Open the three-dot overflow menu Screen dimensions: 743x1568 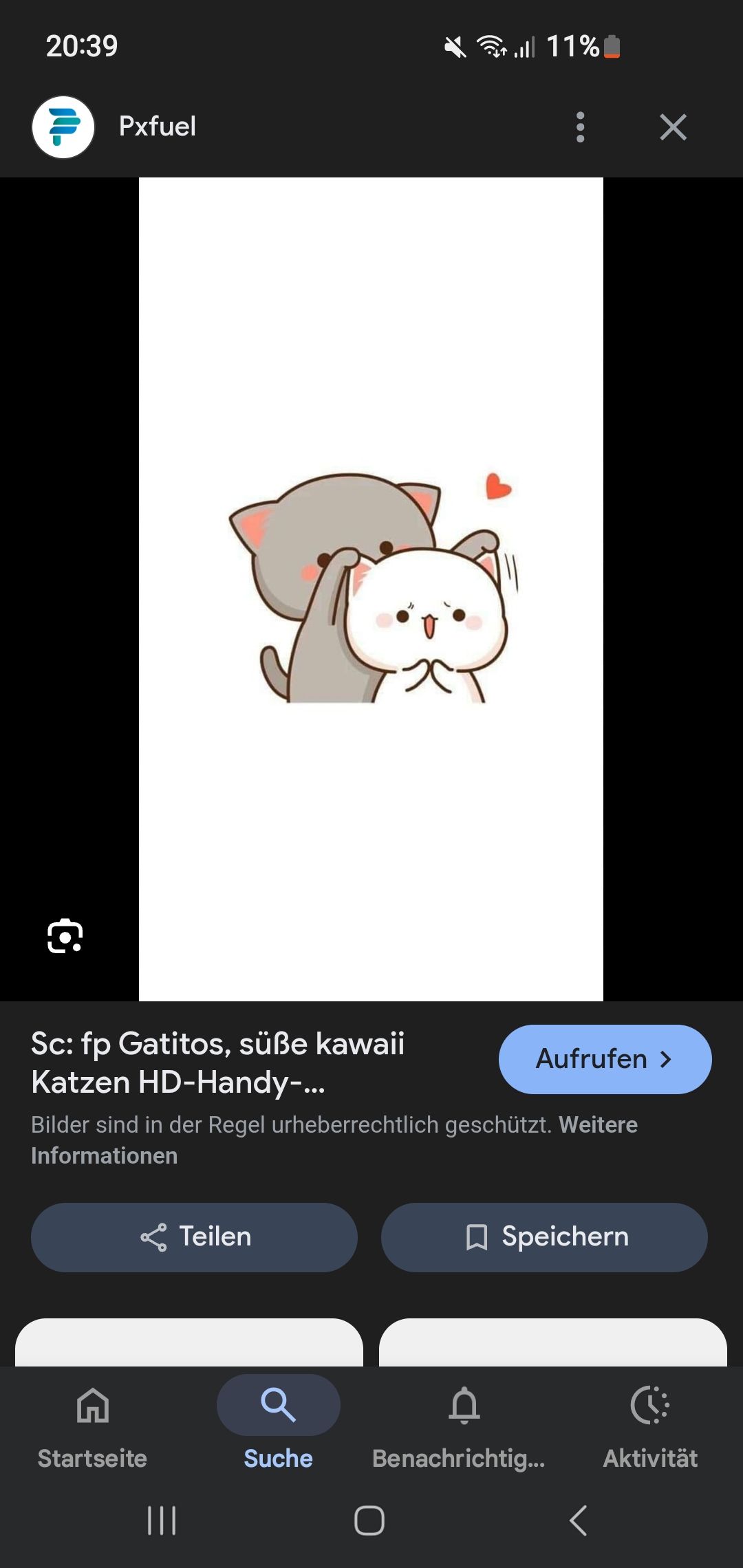click(x=581, y=127)
